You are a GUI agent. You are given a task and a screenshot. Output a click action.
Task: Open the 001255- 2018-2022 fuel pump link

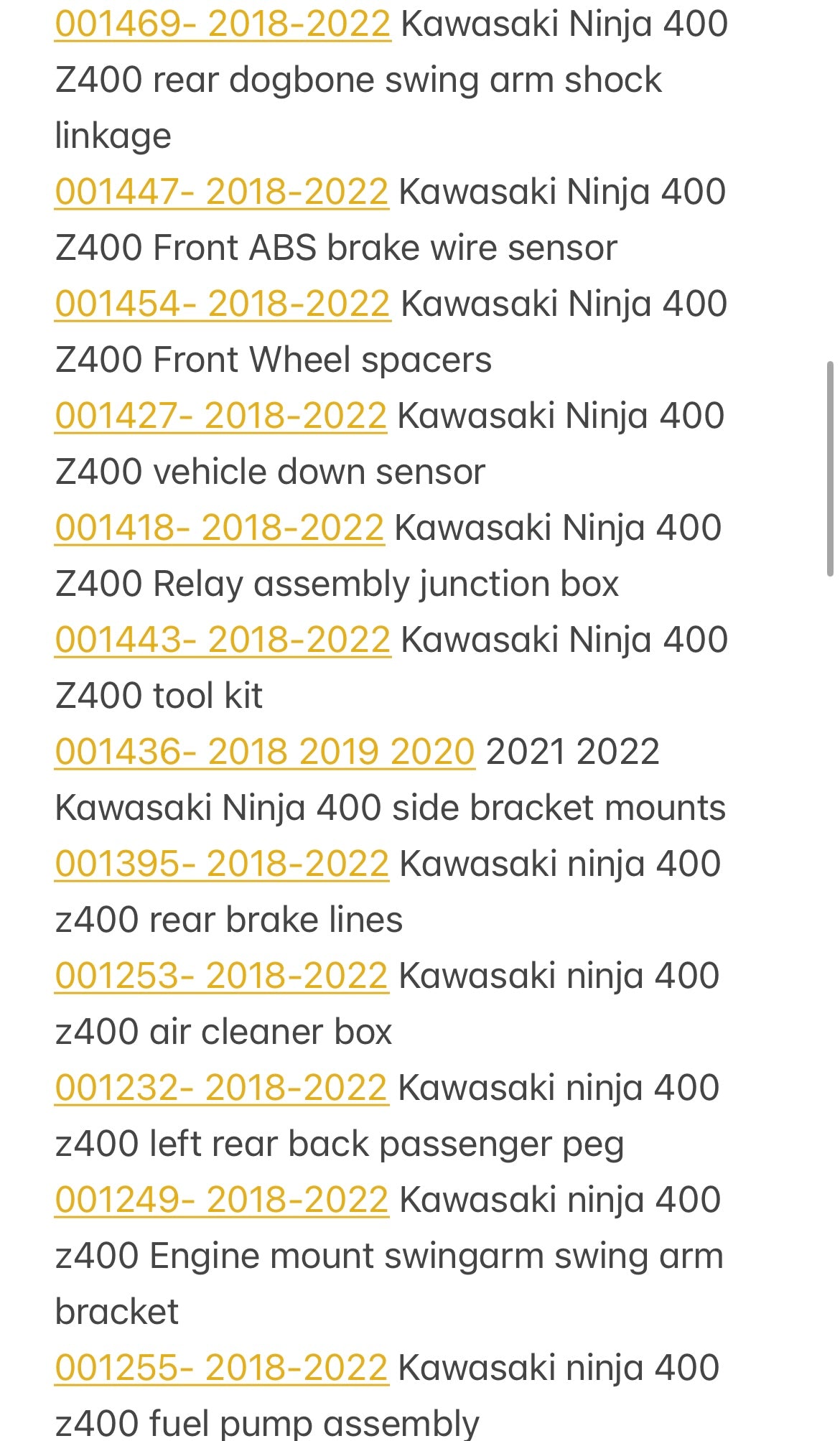click(x=222, y=1368)
